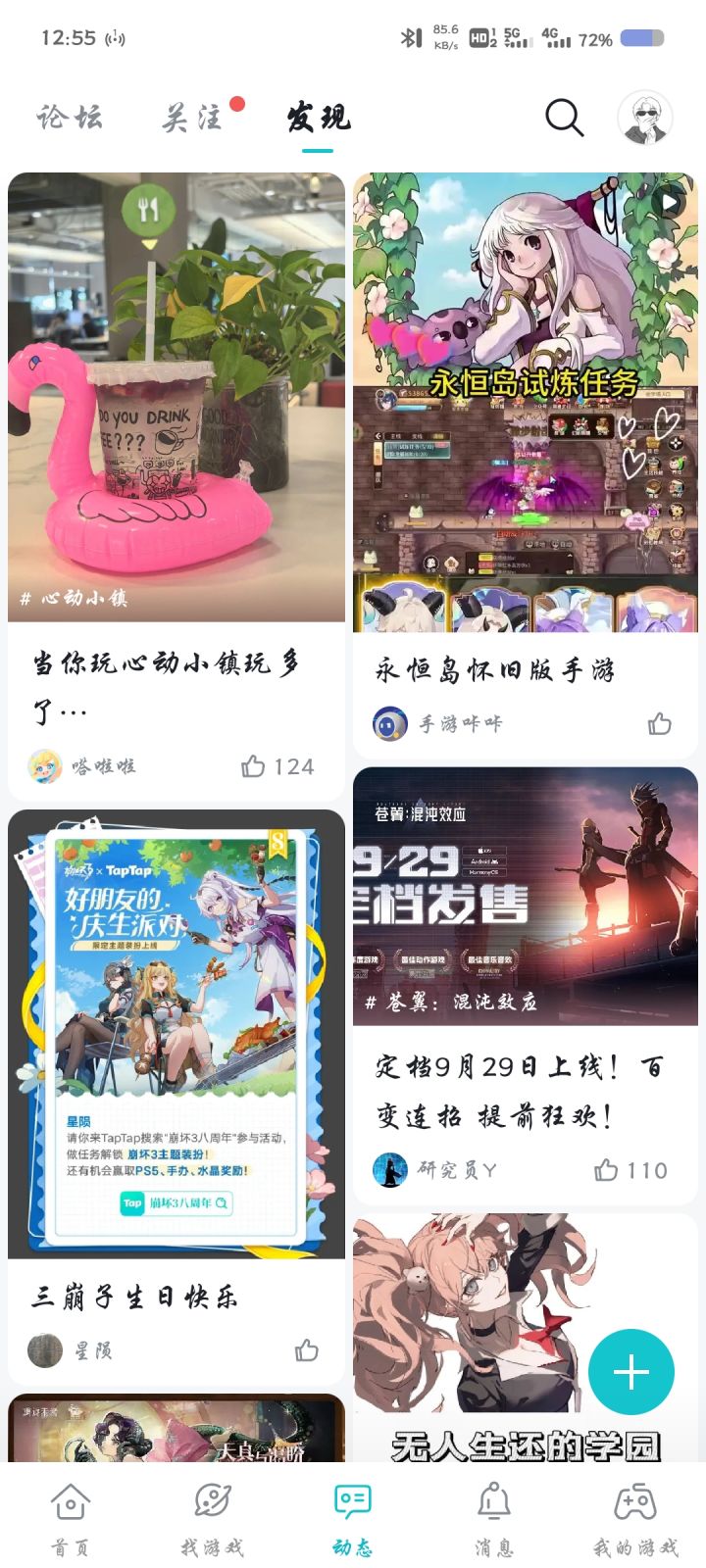Switch to the 关注 tab with red dot
This screenshot has height=1568, width=706.
pos(192,118)
